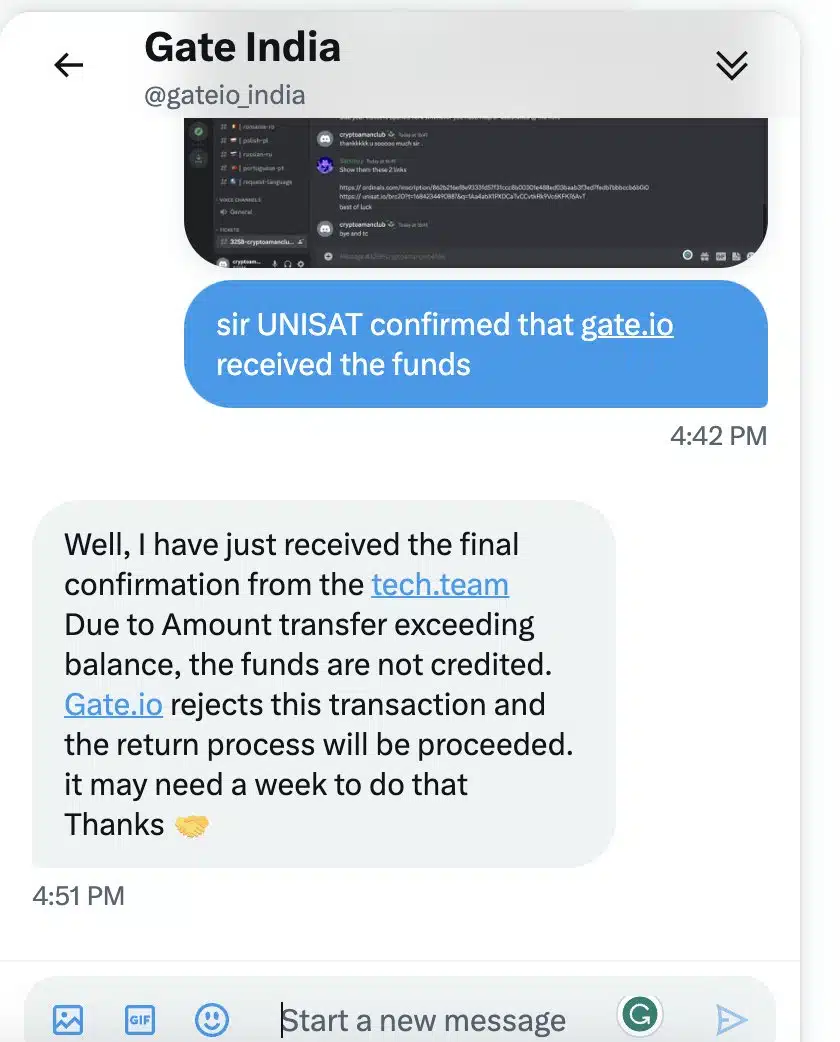840x1042 pixels.
Task: Collapse the chat with double chevron icon
Action: point(732,66)
